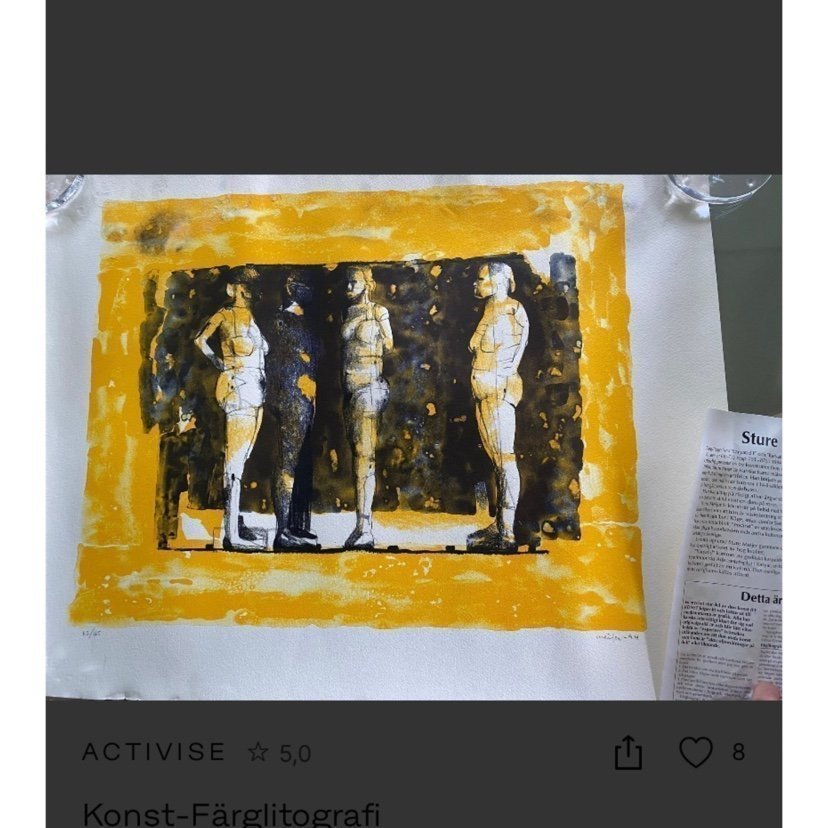Viewport: 828px width, 828px height.
Task: Share this lithograph listing
Action: (x=628, y=752)
